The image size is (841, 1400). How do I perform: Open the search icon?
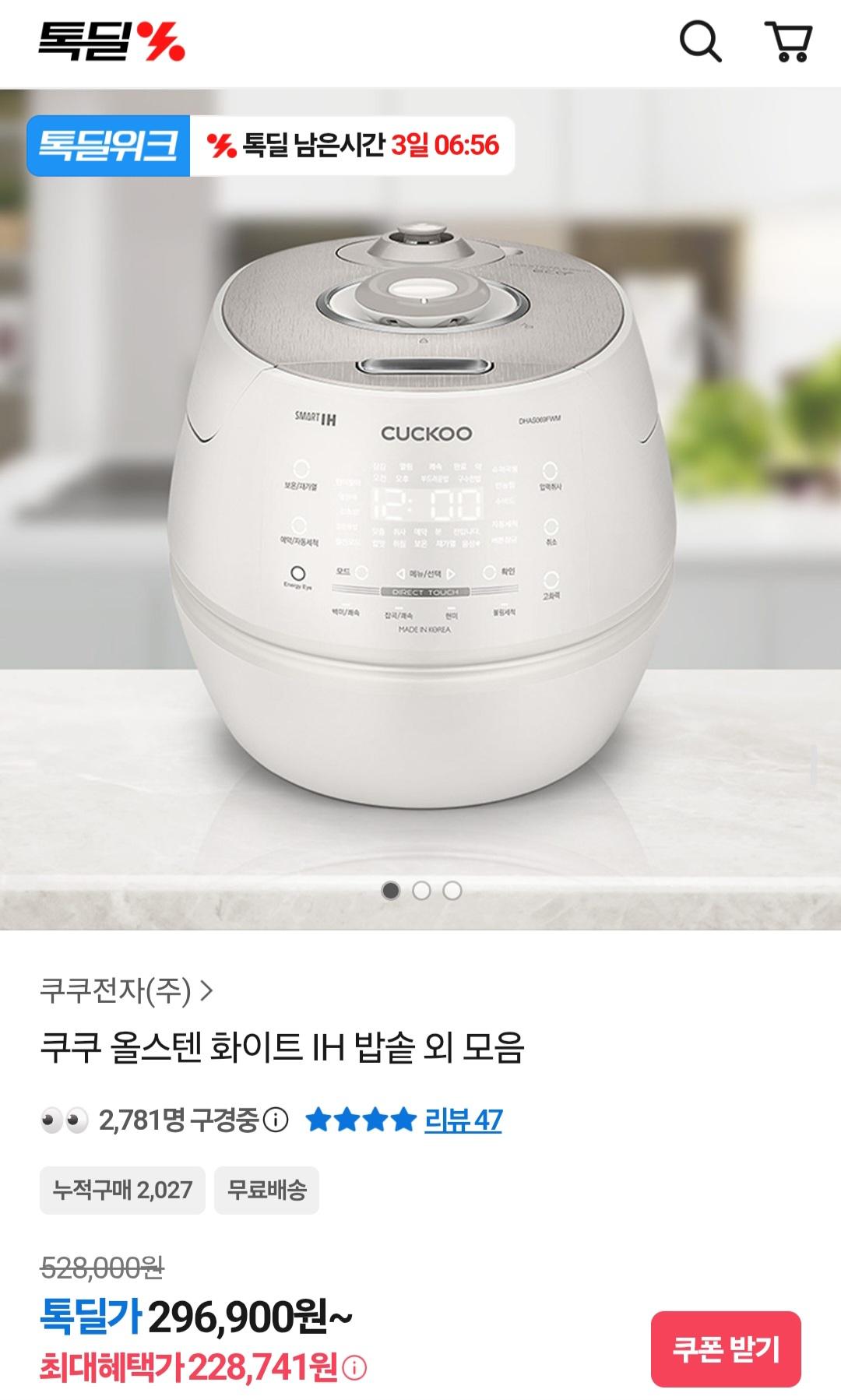point(700,42)
